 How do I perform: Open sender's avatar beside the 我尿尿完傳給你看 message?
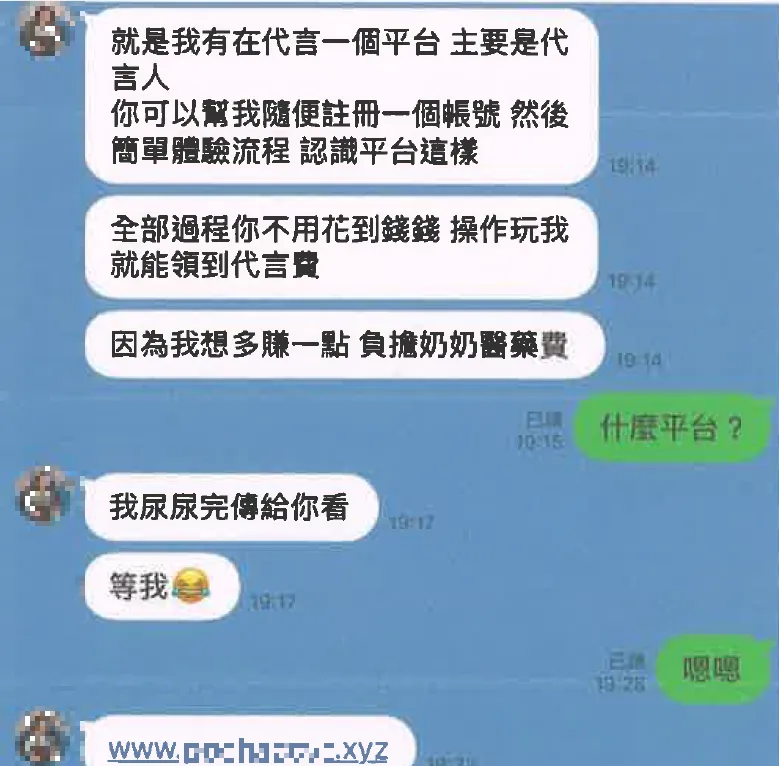(44, 495)
